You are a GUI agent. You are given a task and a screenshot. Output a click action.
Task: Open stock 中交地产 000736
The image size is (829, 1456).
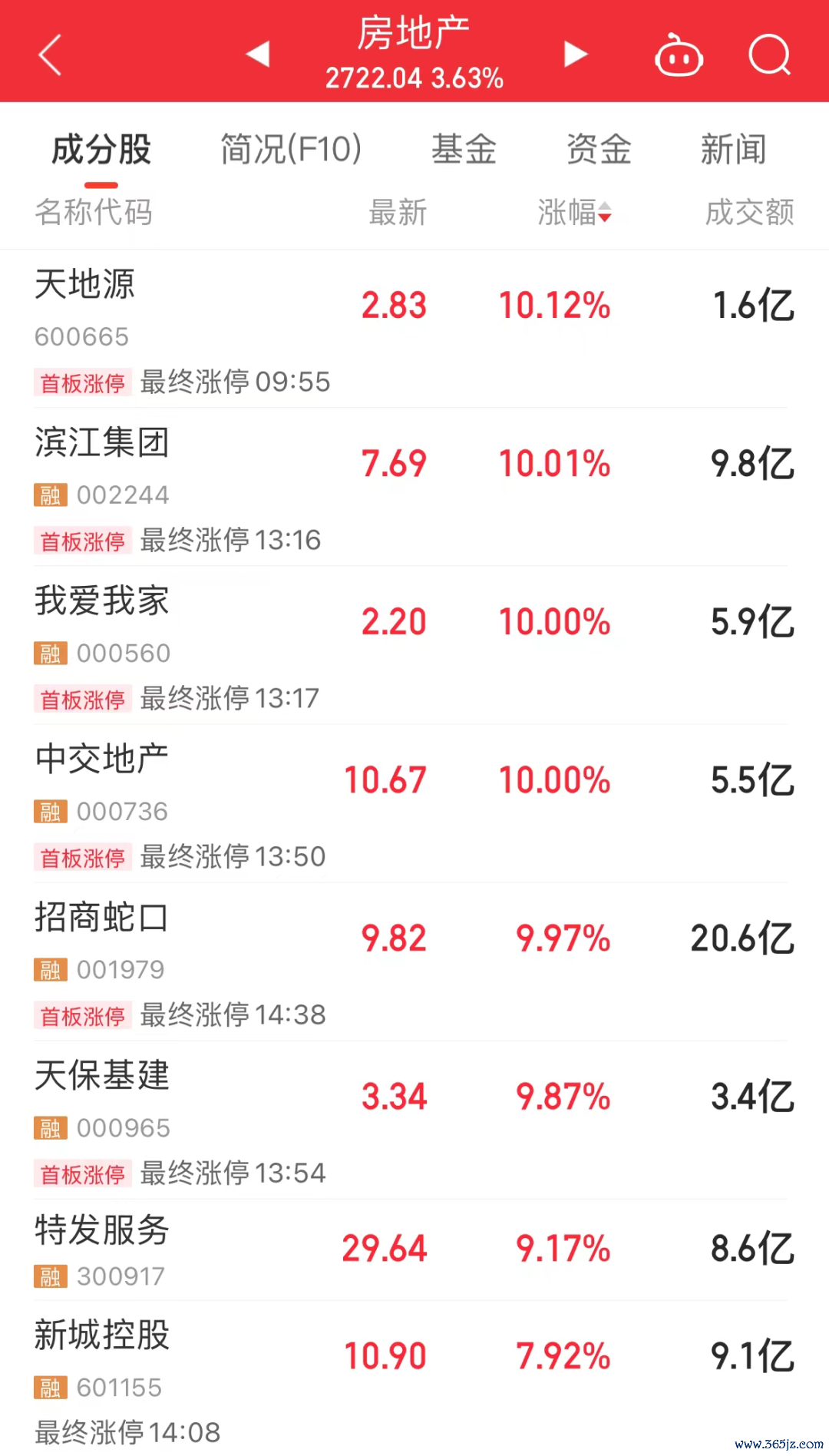414,803
